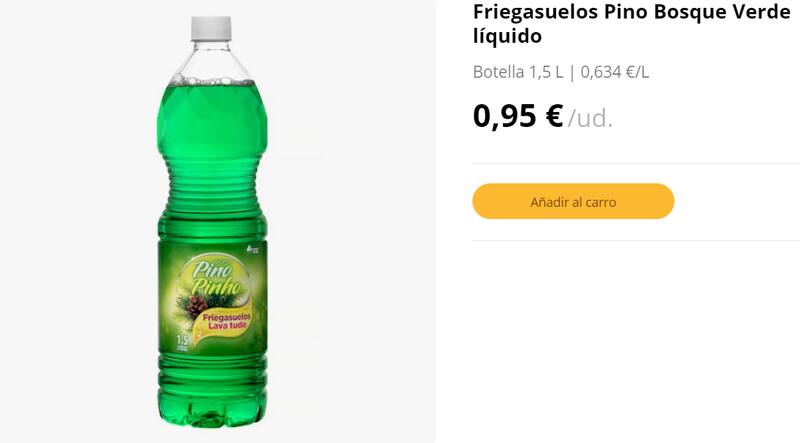Open the Friegasuelos Pino bottle product image

(x=212, y=225)
